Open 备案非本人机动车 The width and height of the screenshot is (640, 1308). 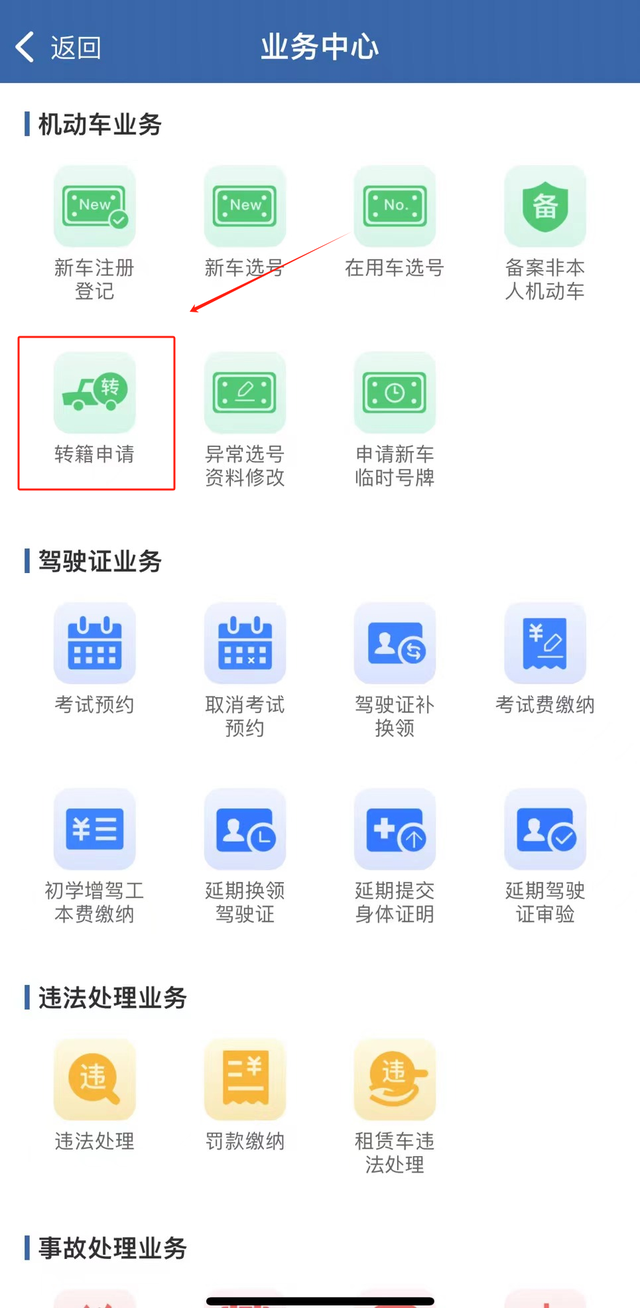[x=545, y=234]
